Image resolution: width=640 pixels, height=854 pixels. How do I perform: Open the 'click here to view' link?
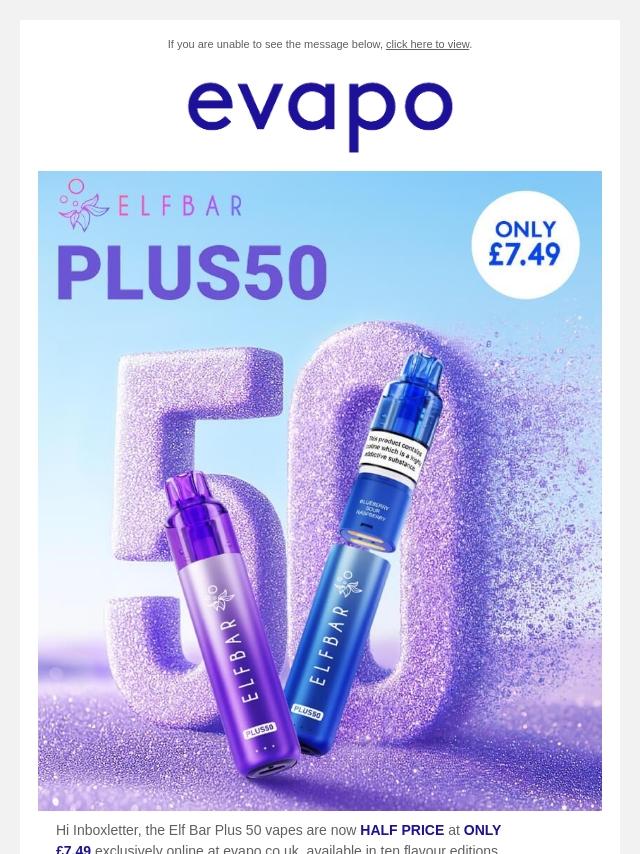coord(427,44)
